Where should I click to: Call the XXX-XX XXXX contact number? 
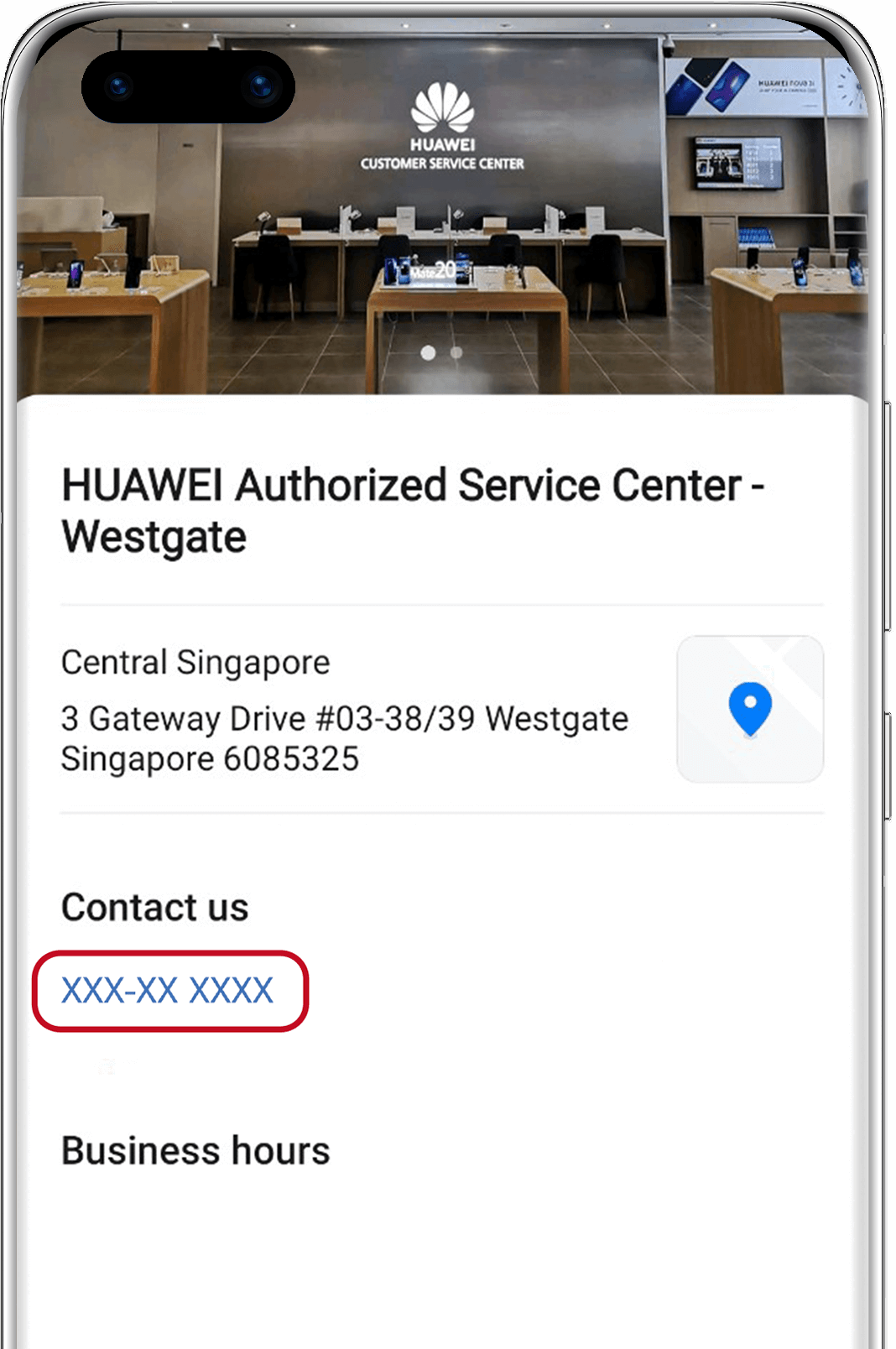pyautogui.click(x=168, y=991)
